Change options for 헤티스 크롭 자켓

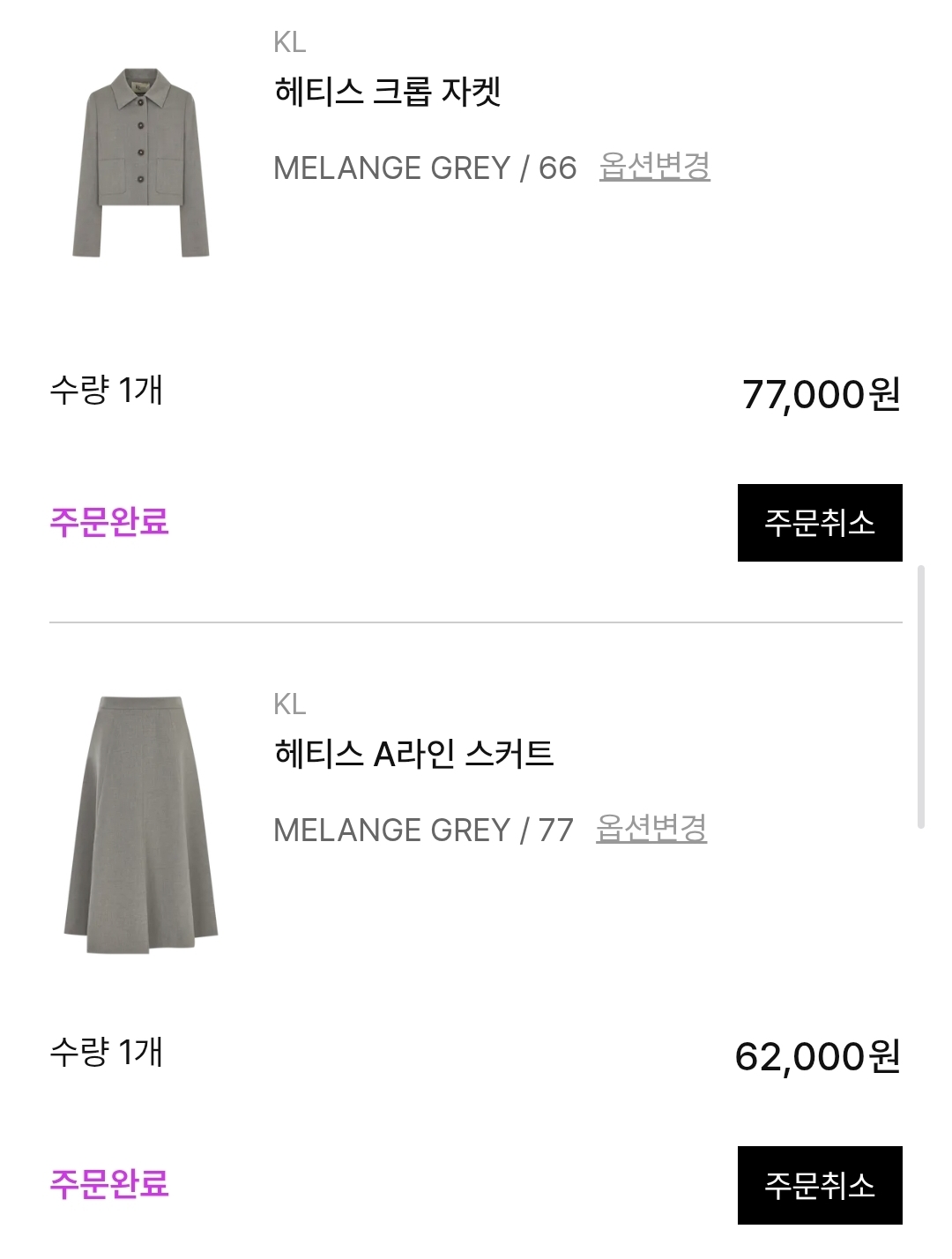654,166
